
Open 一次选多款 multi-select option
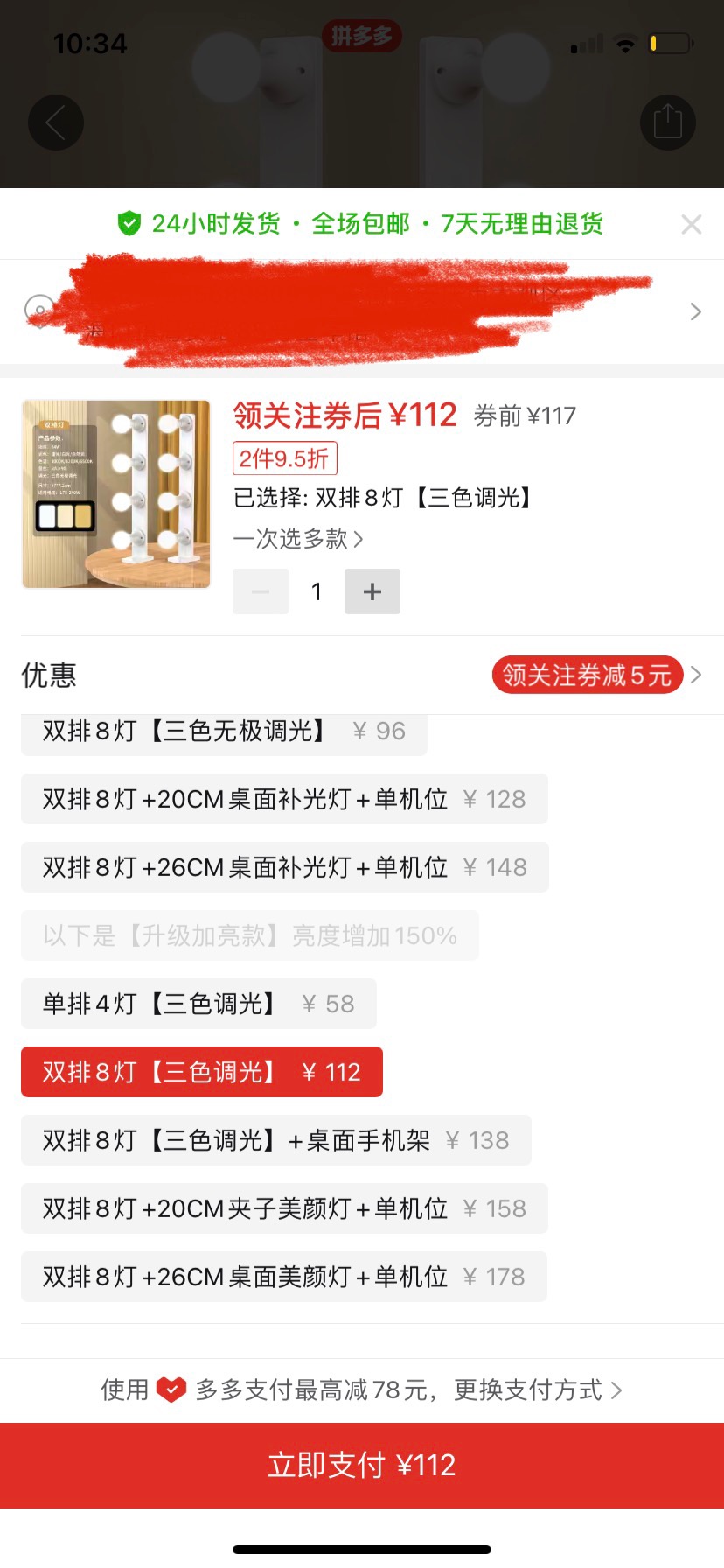click(298, 539)
